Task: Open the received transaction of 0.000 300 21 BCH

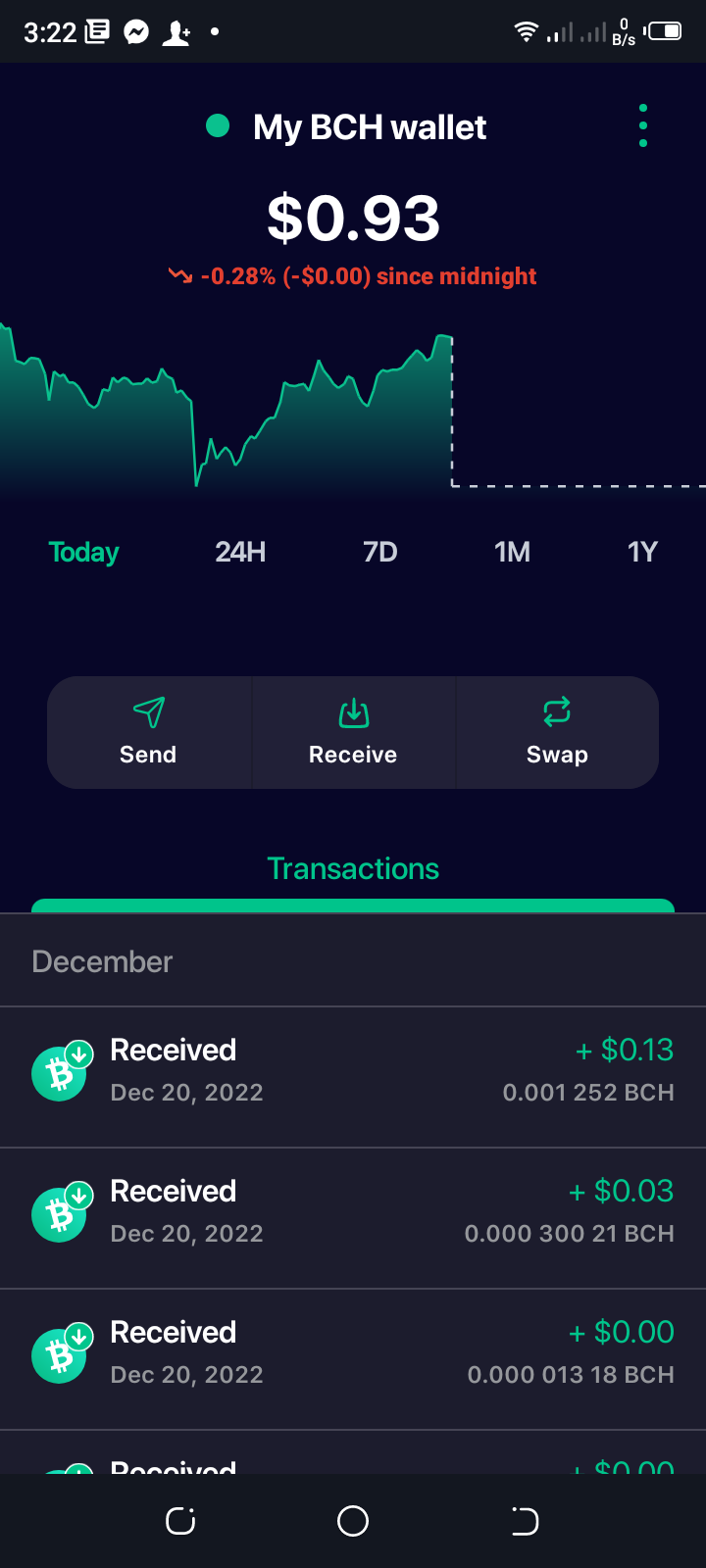Action: pyautogui.click(x=353, y=1218)
